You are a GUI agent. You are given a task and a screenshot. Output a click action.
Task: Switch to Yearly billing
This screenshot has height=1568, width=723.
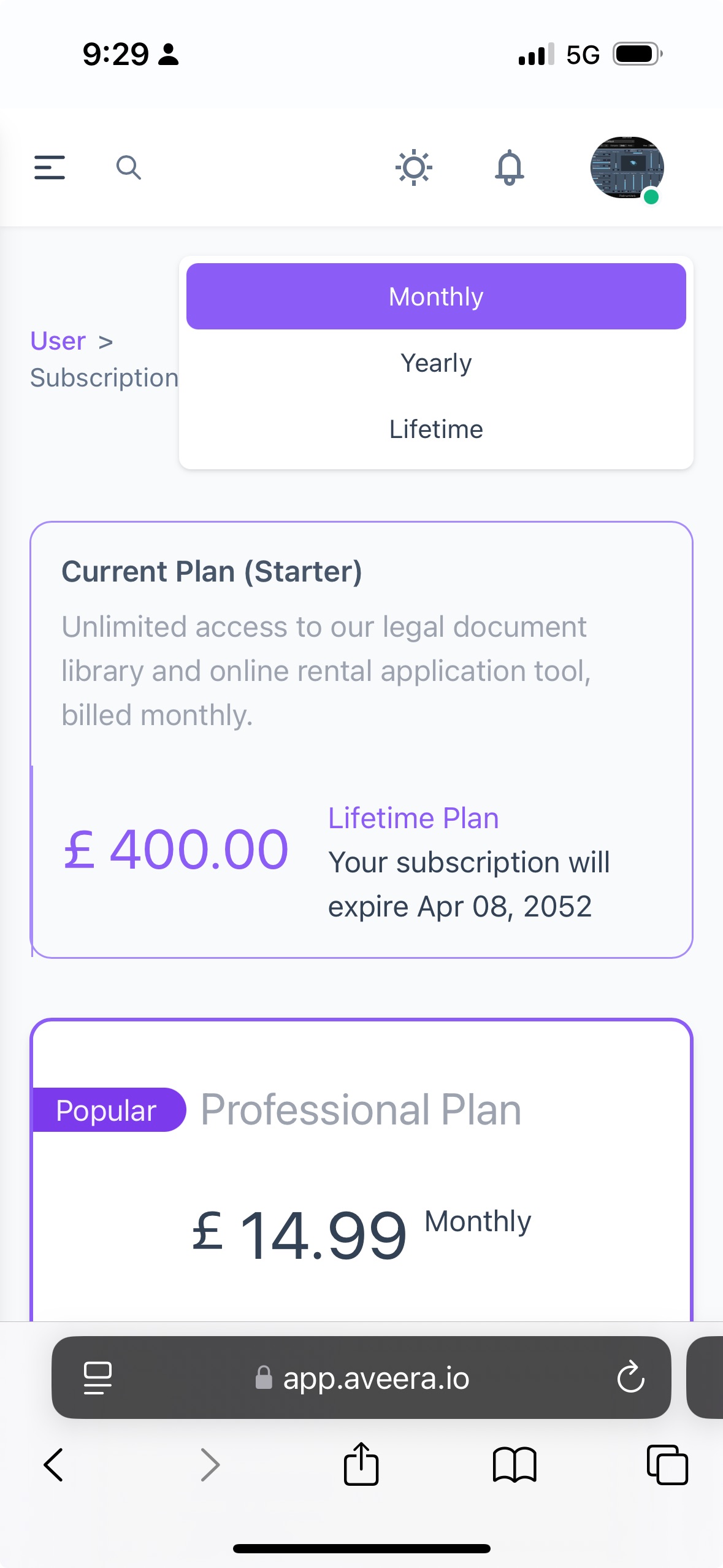(436, 363)
